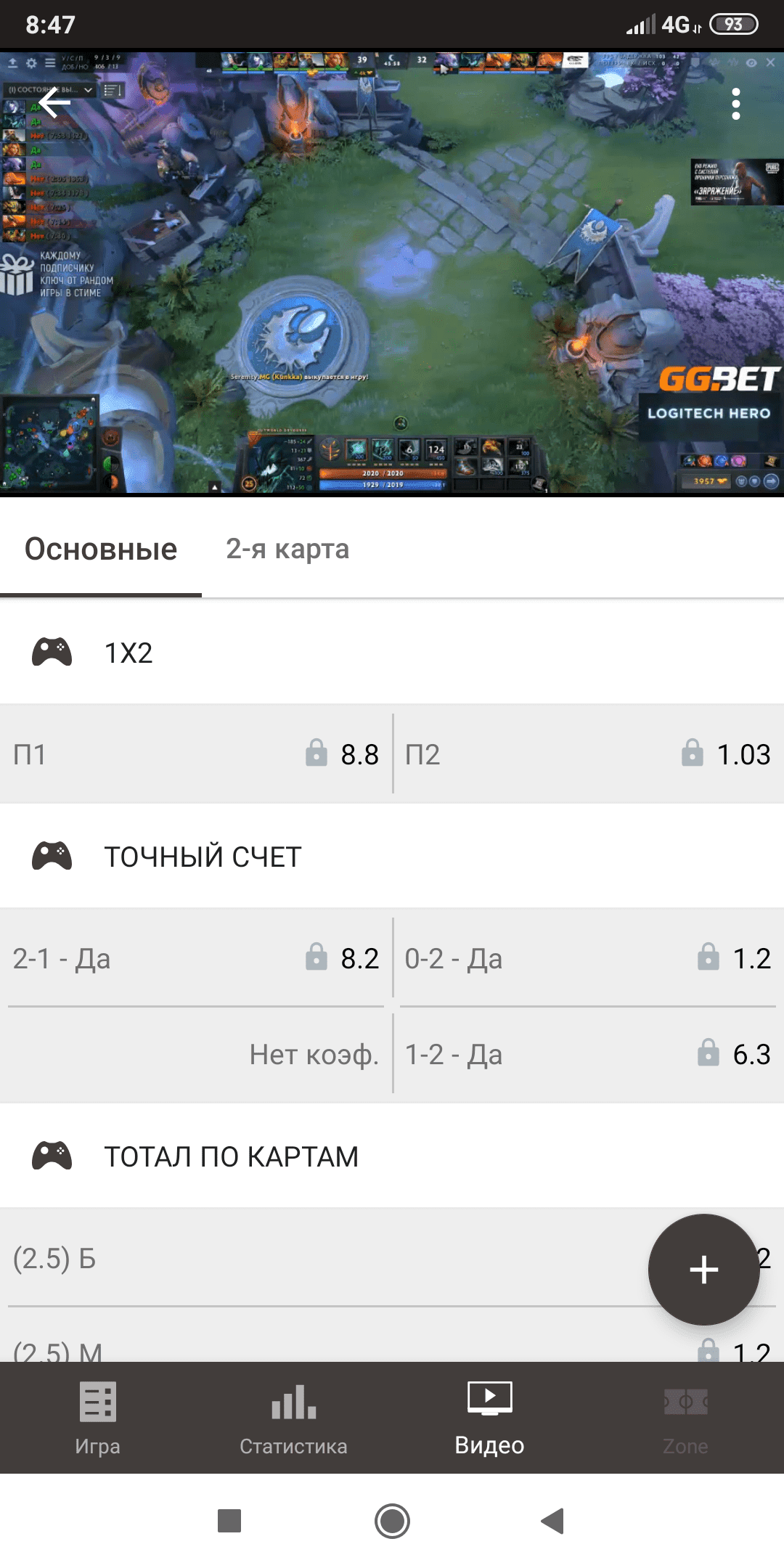784x1568 pixels.
Task: Switch to the 2-я карта tab
Action: click(x=287, y=550)
